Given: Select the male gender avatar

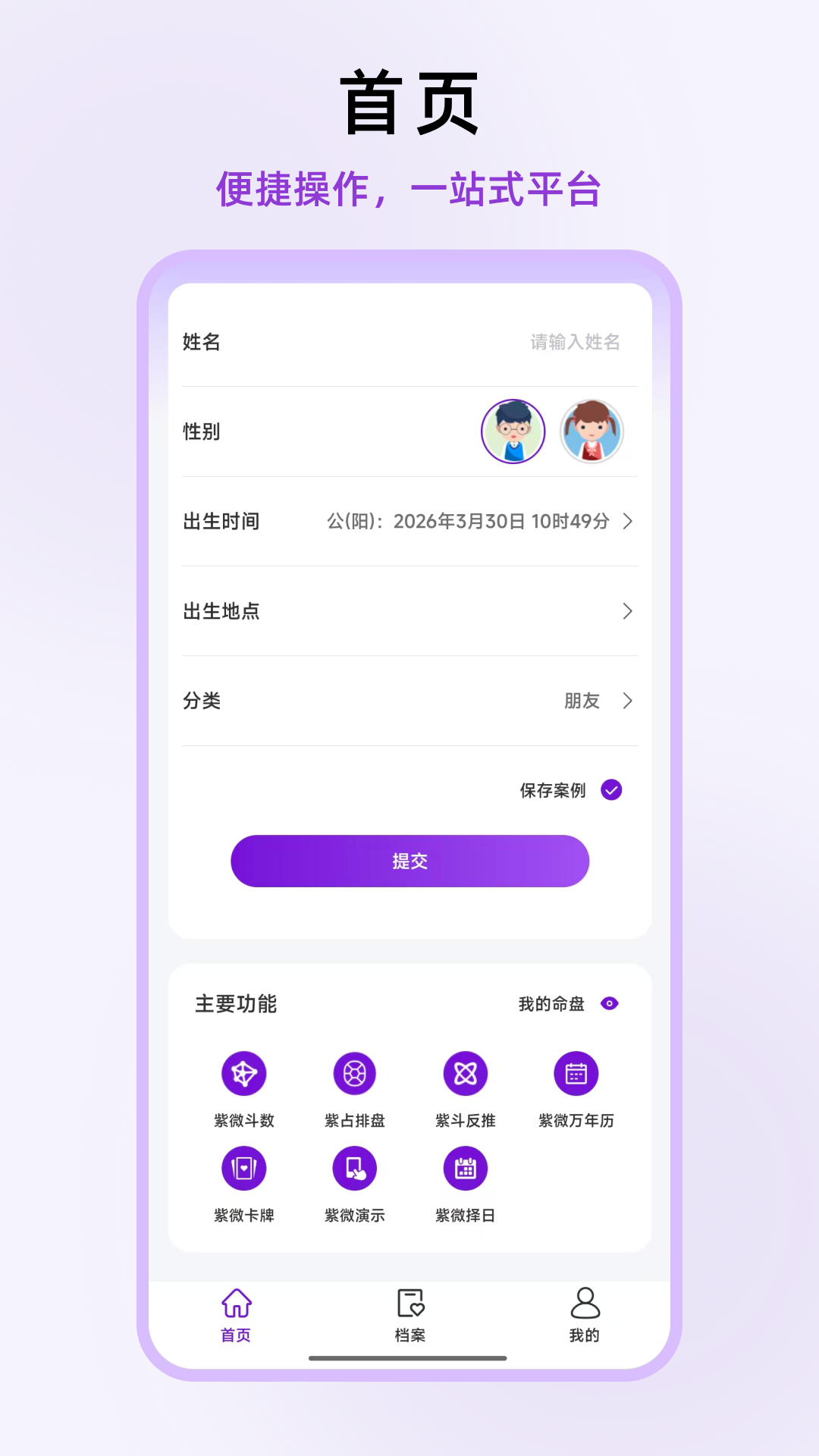Looking at the screenshot, I should click(513, 431).
